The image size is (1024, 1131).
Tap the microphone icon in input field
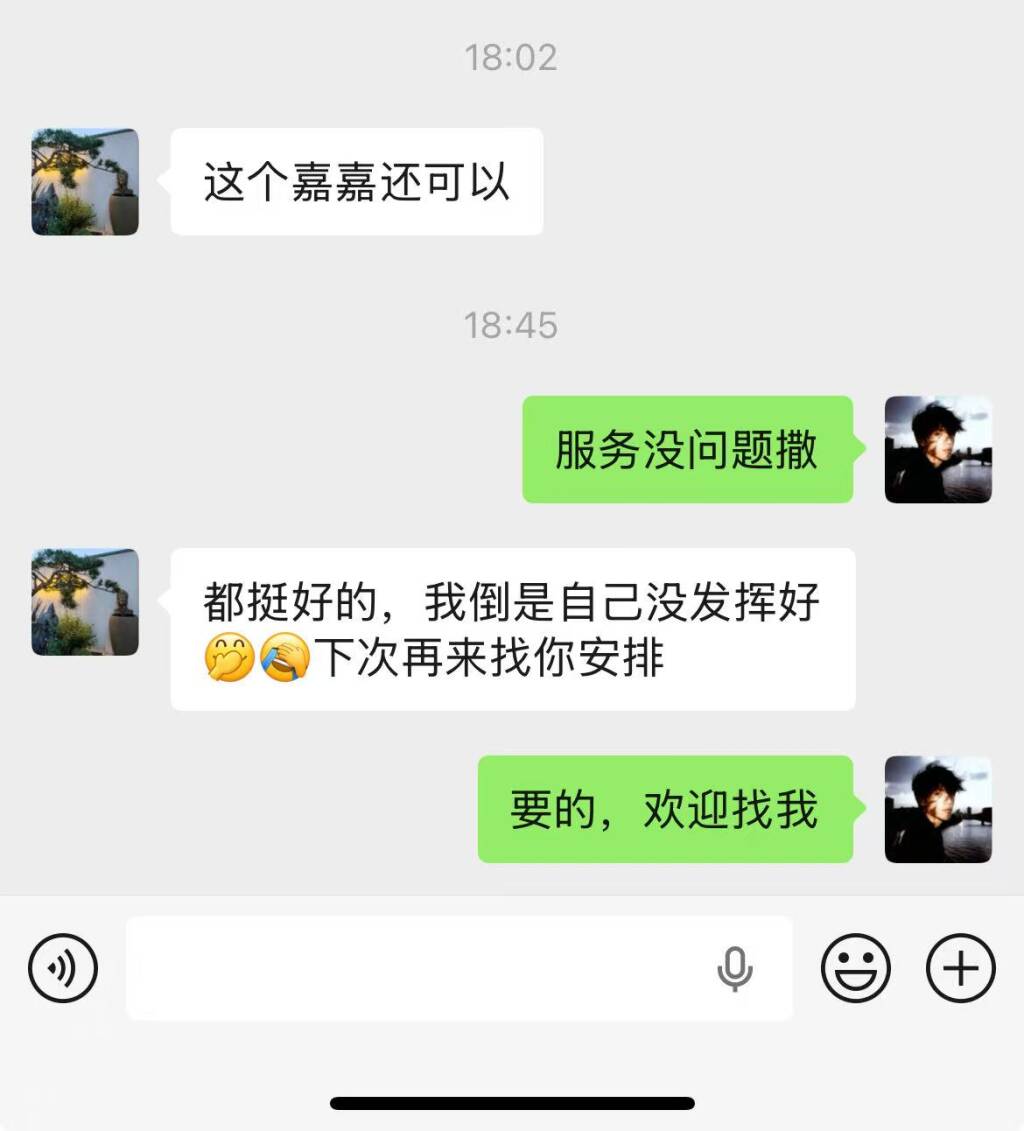(x=735, y=968)
